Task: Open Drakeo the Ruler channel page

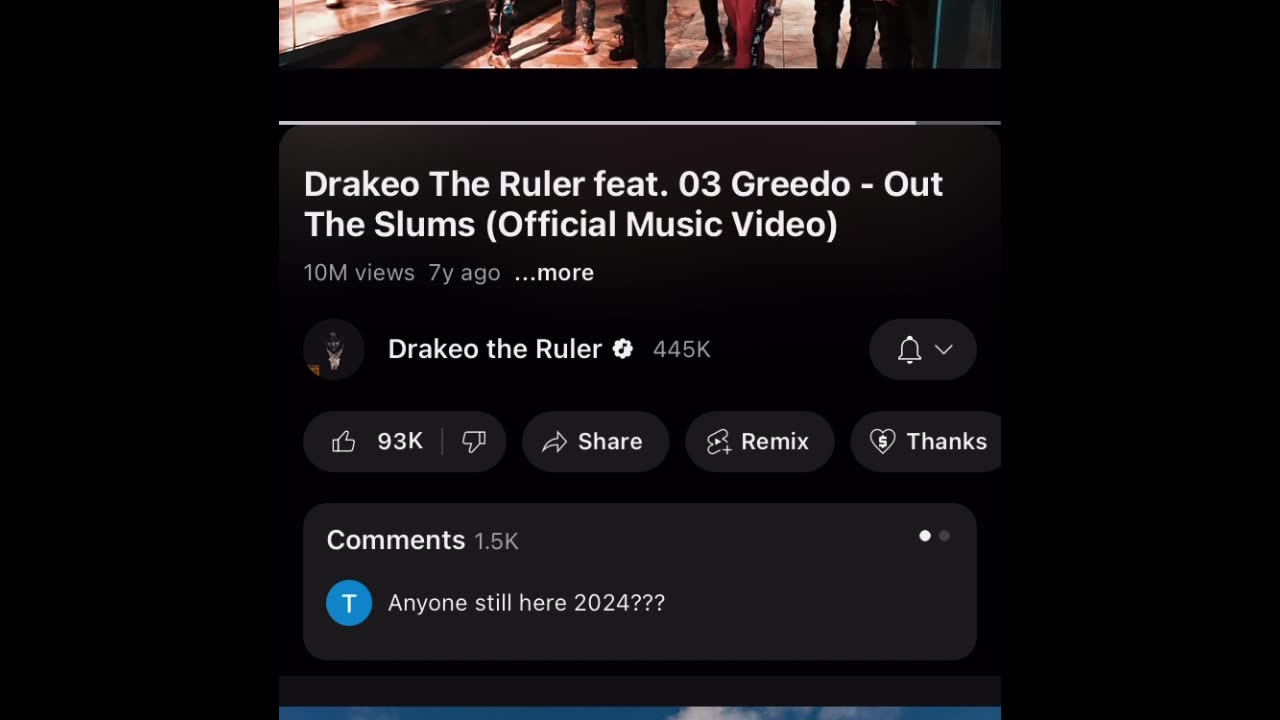Action: (495, 349)
